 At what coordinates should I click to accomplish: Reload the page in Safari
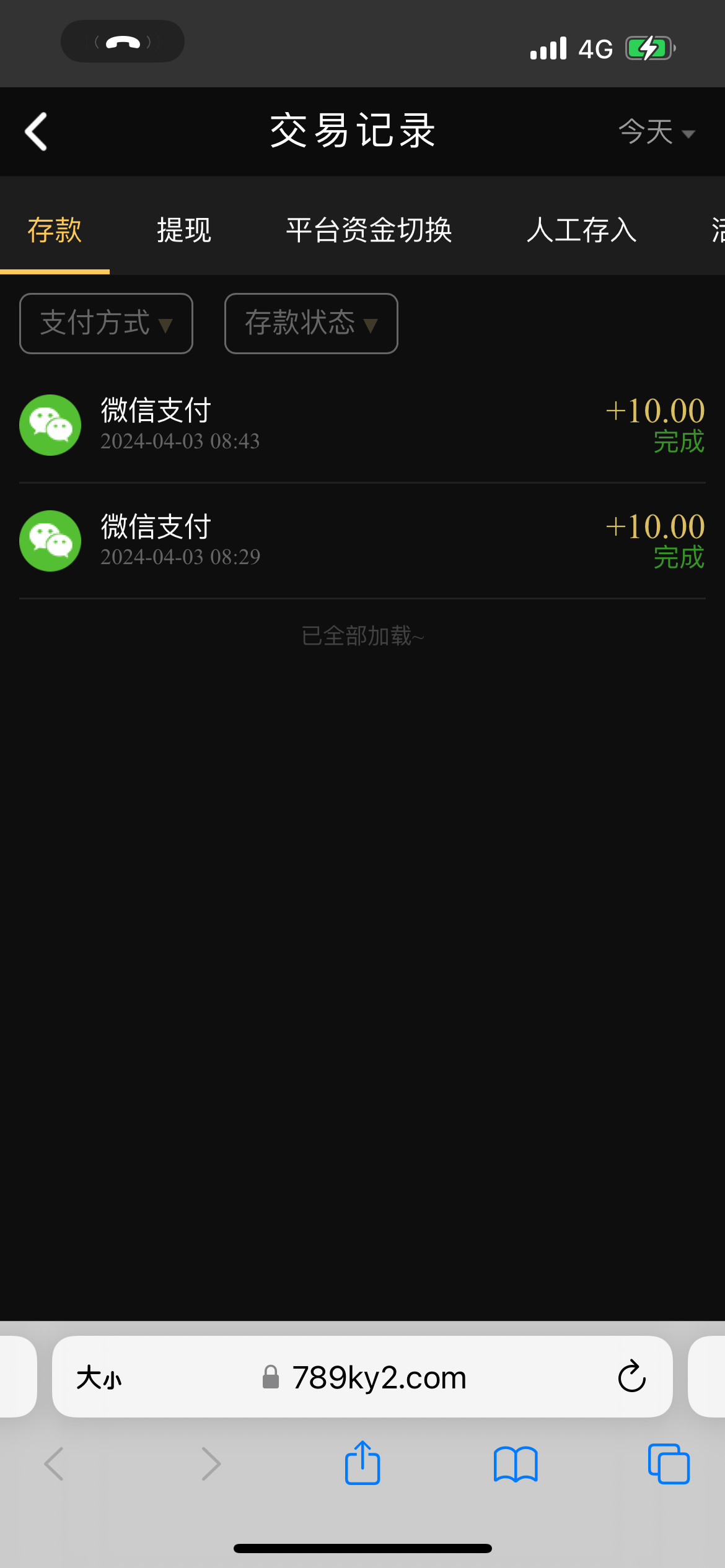click(631, 1377)
